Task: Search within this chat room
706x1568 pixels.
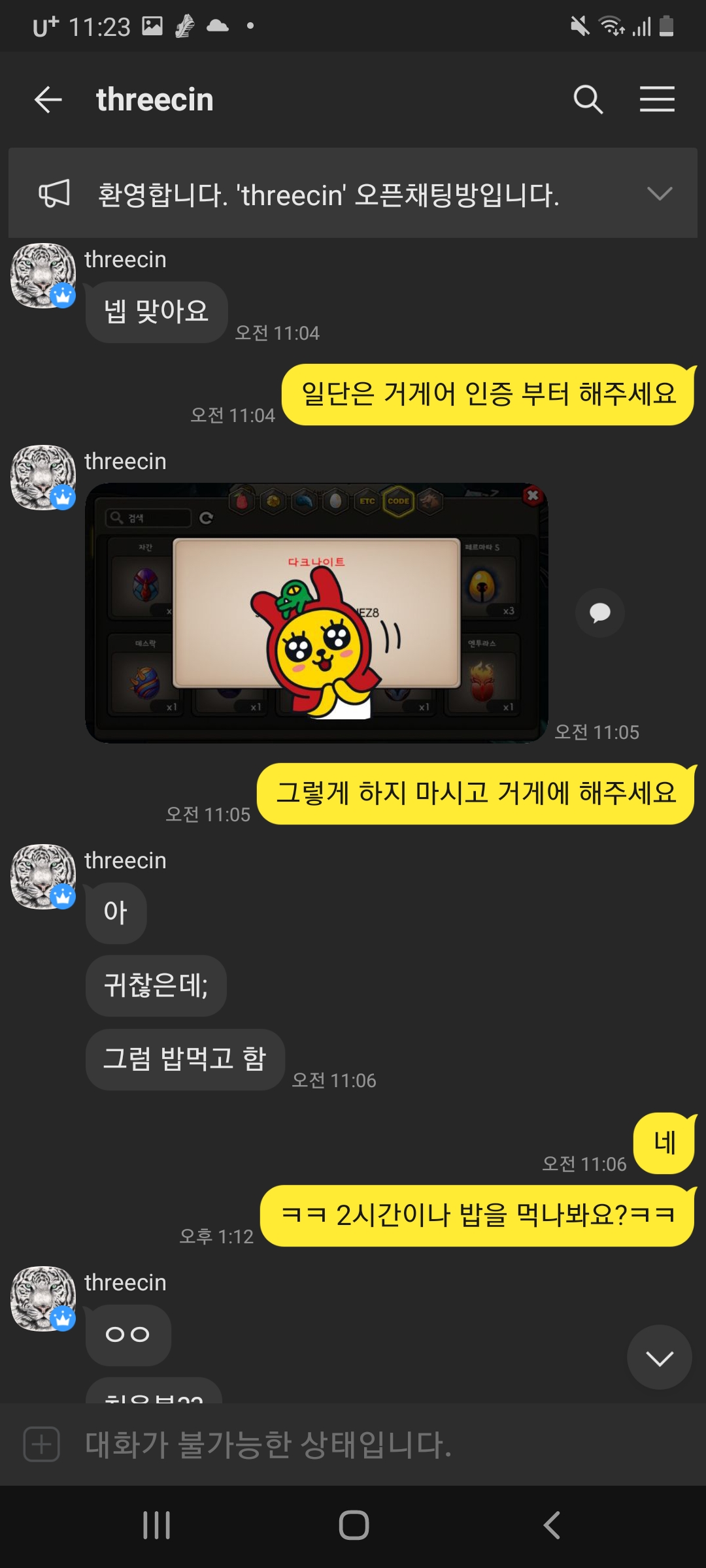Action: pyautogui.click(x=588, y=100)
